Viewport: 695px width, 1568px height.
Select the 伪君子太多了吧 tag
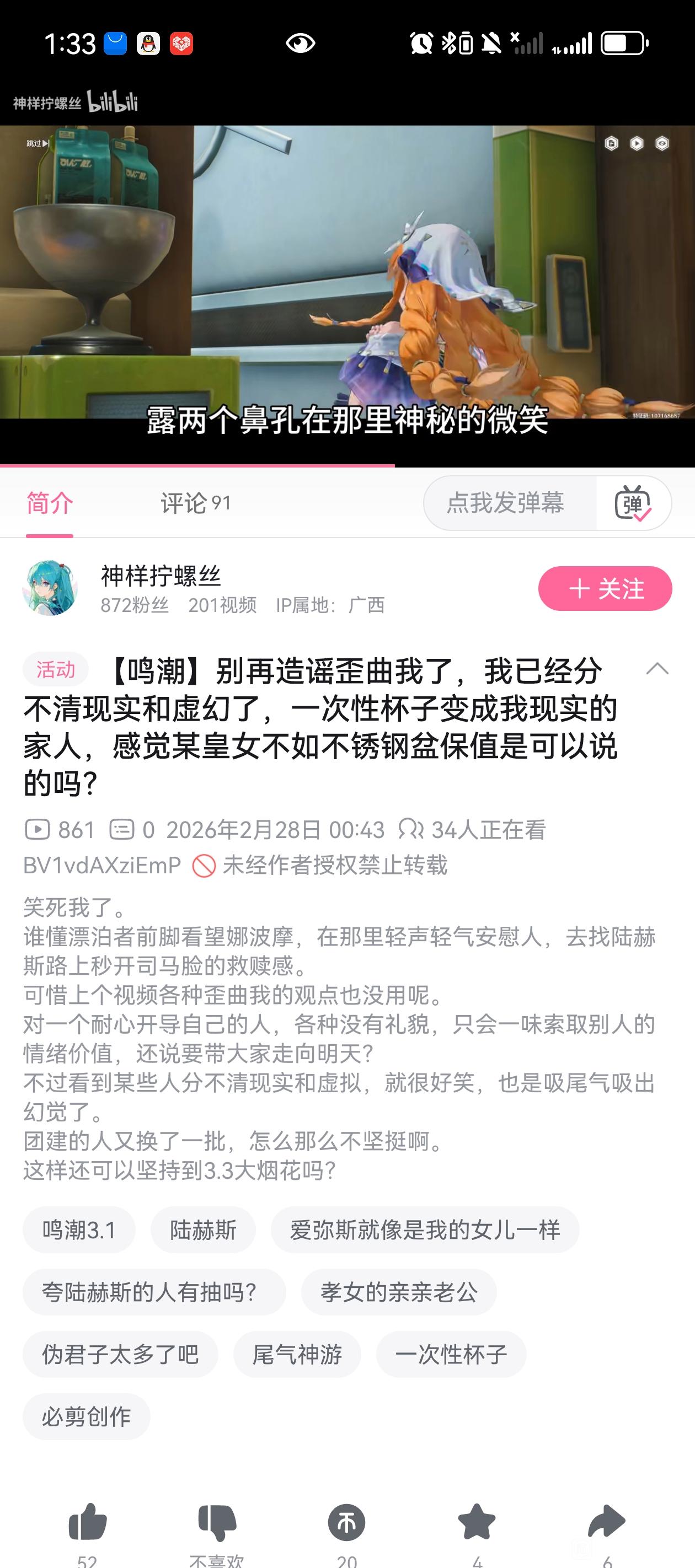click(120, 1354)
